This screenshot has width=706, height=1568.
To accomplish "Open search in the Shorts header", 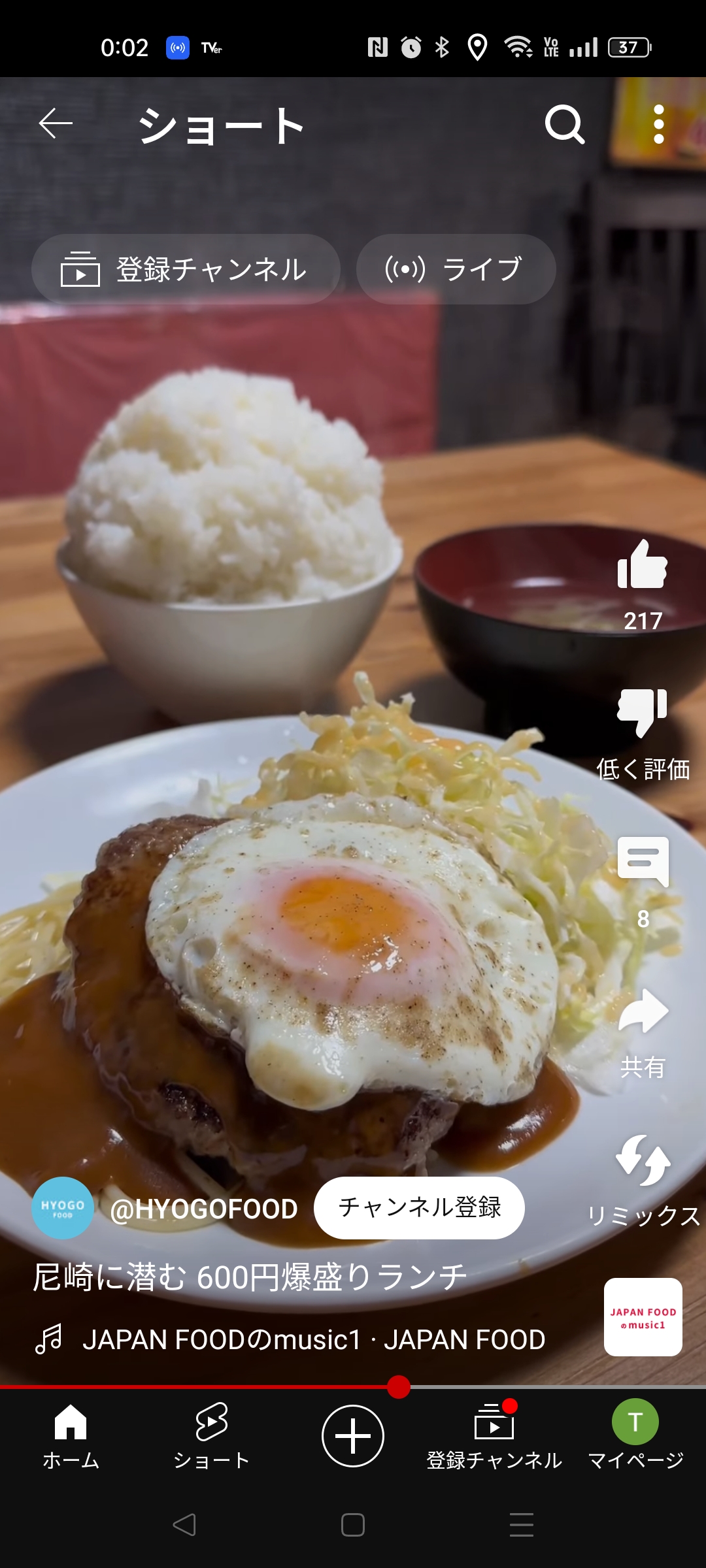I will 565,124.
